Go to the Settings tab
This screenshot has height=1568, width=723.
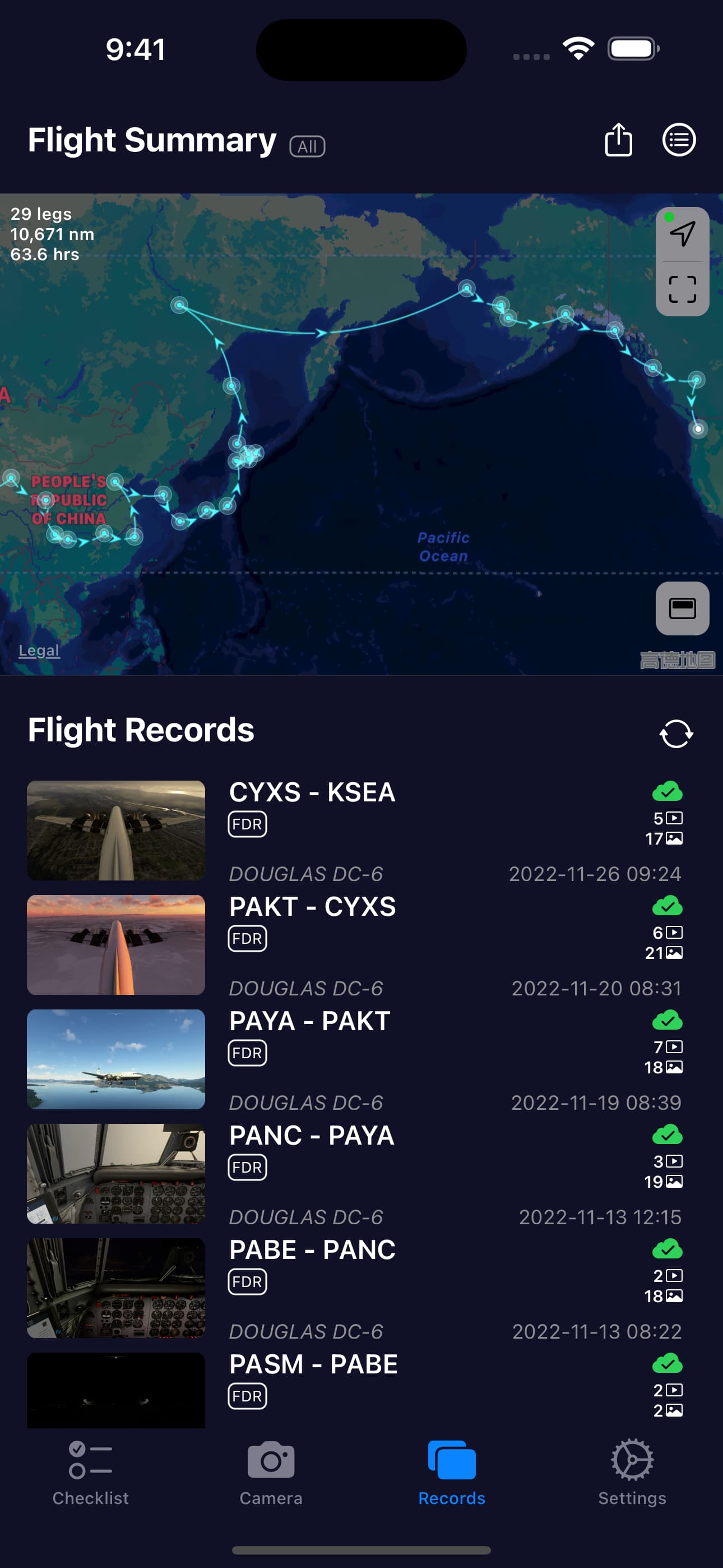632,1473
